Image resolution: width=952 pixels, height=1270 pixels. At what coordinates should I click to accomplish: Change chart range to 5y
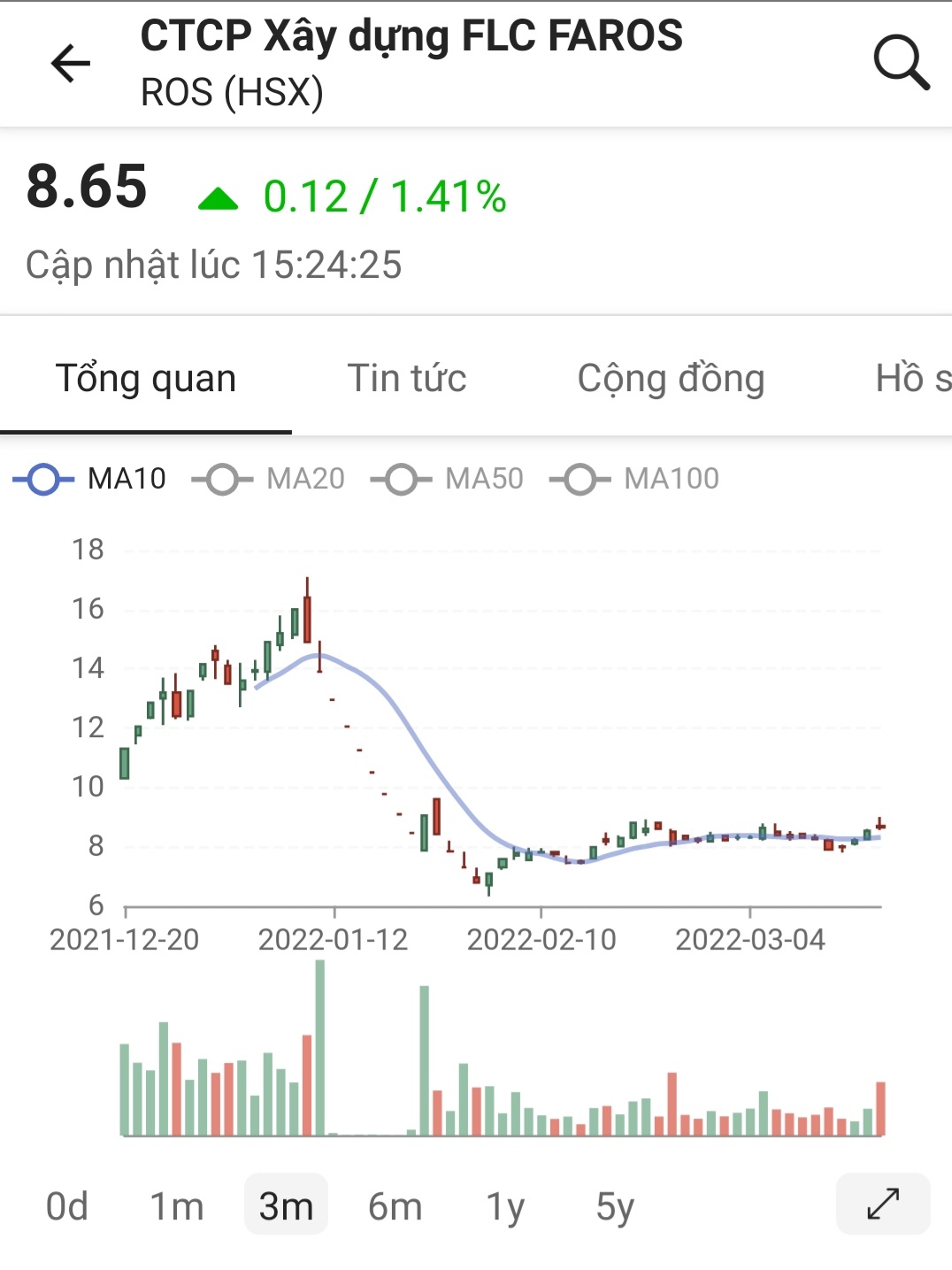click(615, 1206)
